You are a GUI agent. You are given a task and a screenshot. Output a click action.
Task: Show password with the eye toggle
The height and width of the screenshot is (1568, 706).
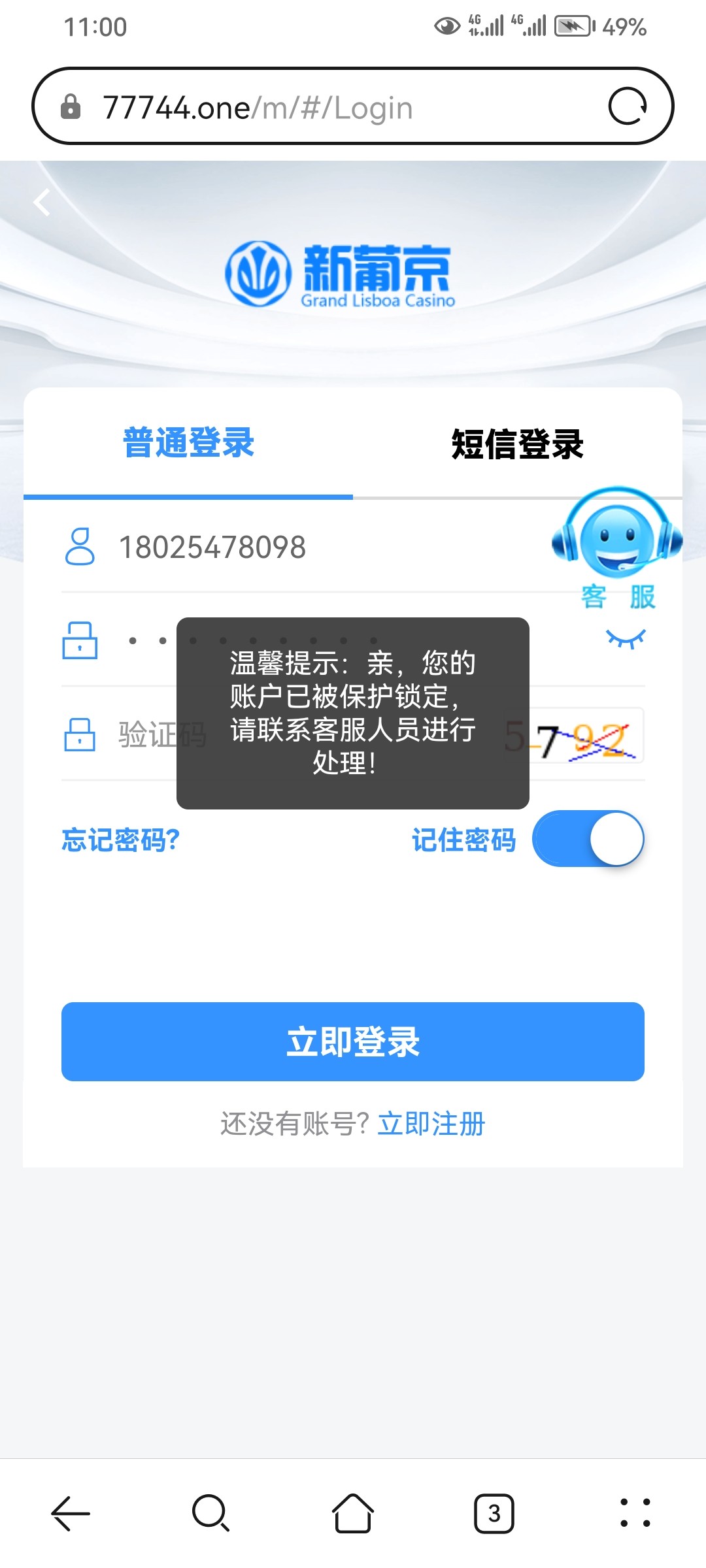pyautogui.click(x=626, y=638)
